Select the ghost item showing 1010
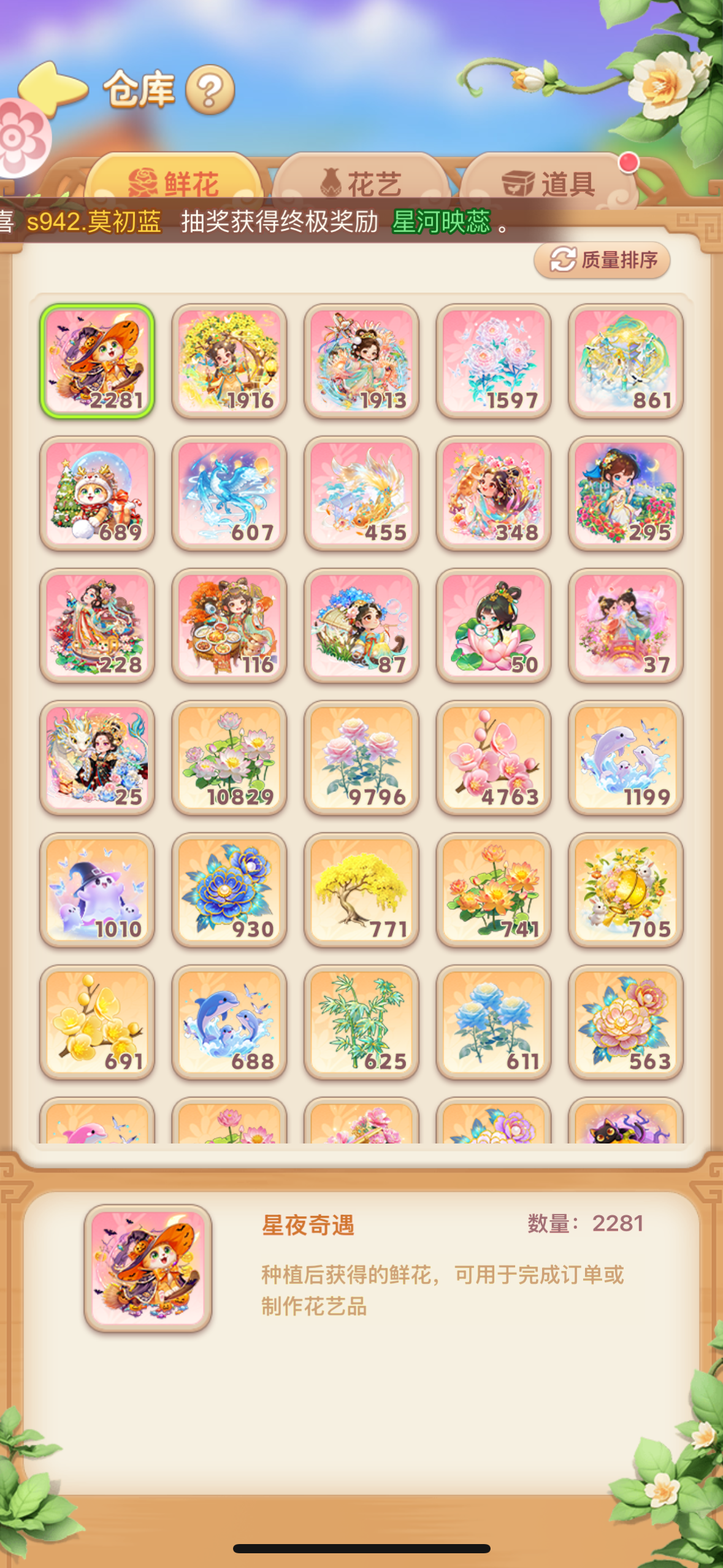 coord(97,890)
